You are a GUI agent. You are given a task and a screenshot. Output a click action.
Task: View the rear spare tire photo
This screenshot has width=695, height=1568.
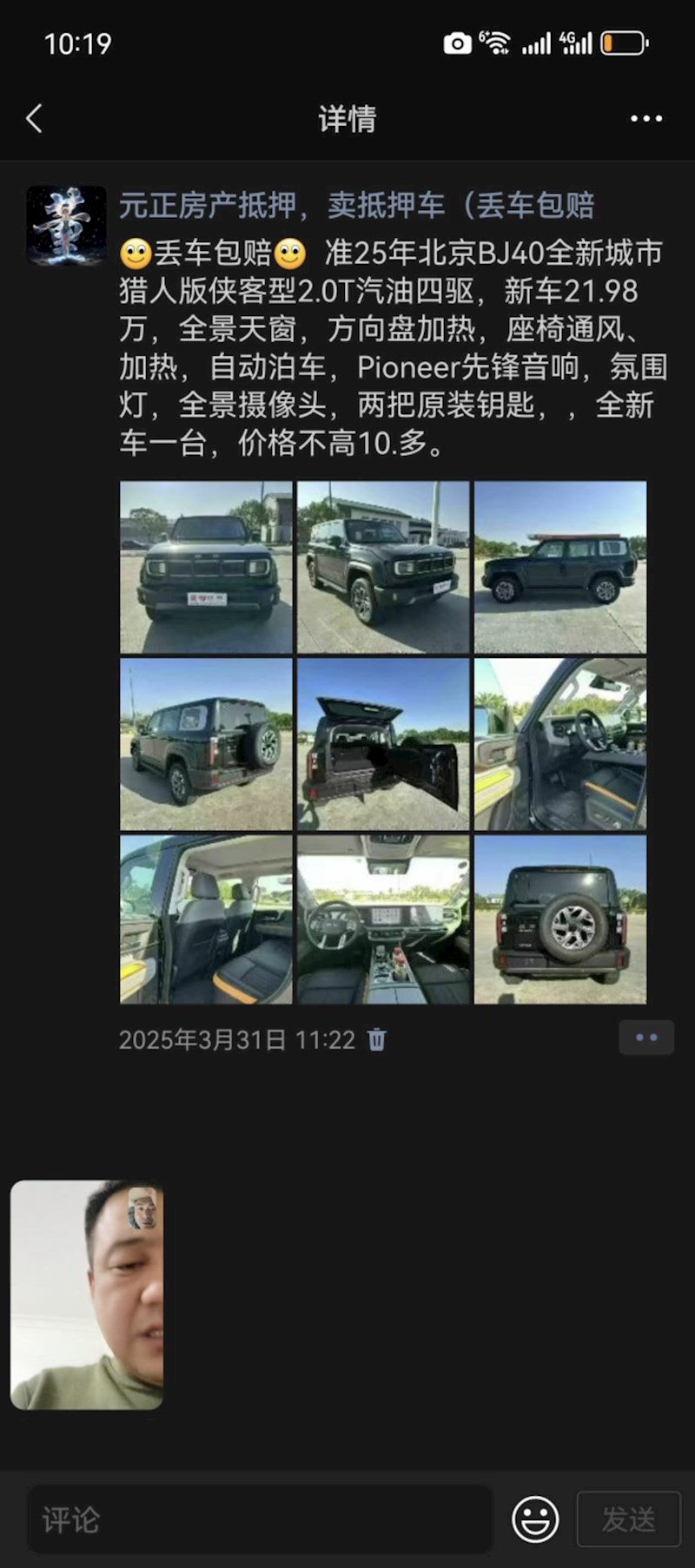[560, 919]
